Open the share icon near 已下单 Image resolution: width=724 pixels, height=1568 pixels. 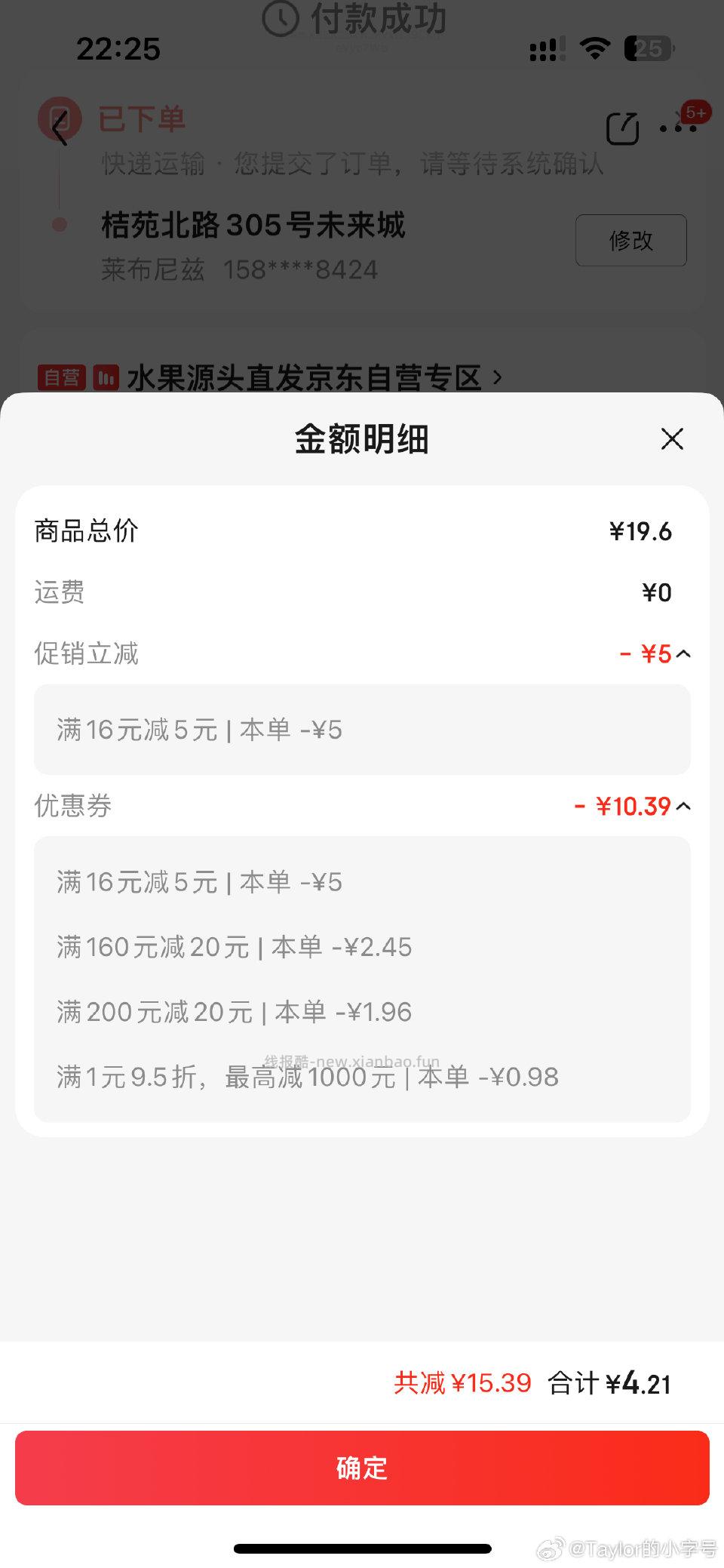pos(621,128)
